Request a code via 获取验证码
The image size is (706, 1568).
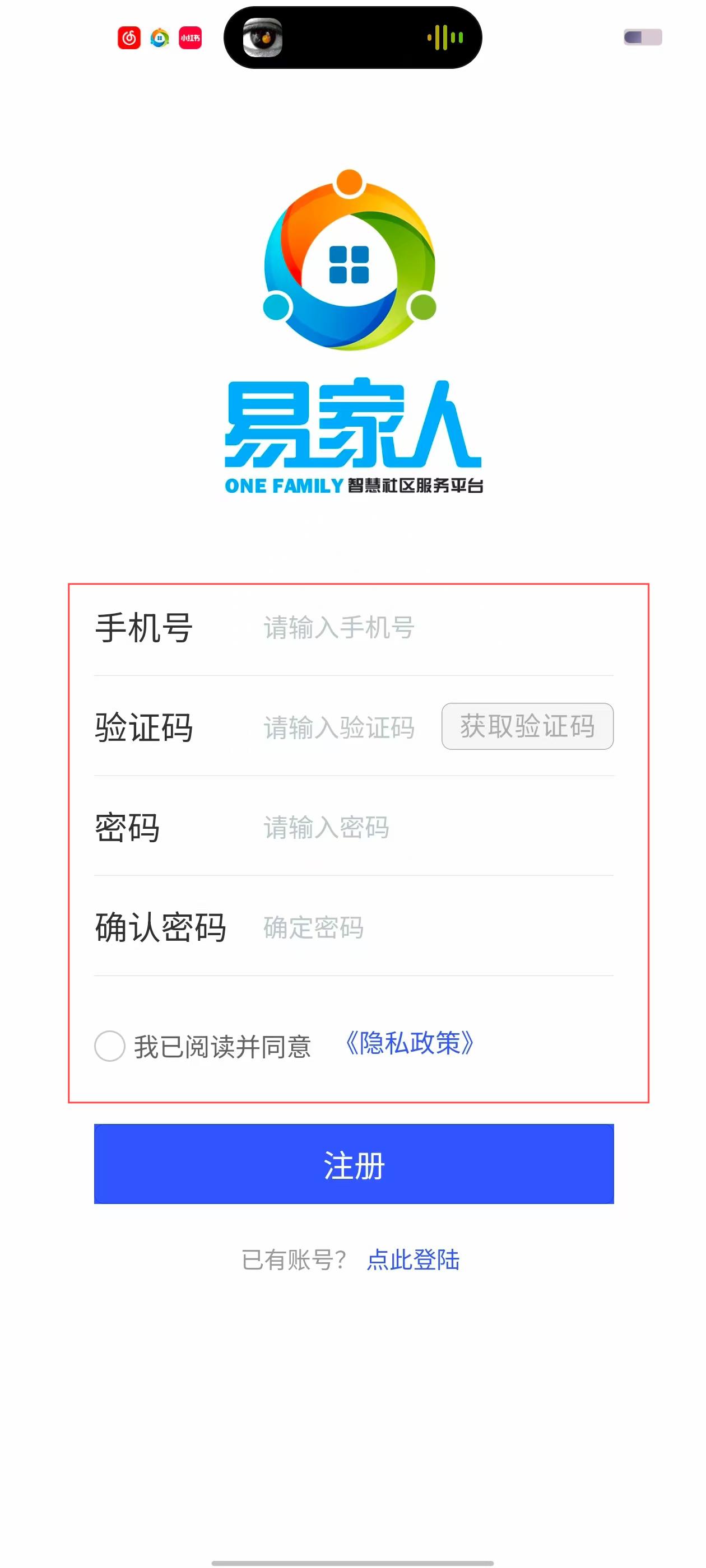pos(527,726)
